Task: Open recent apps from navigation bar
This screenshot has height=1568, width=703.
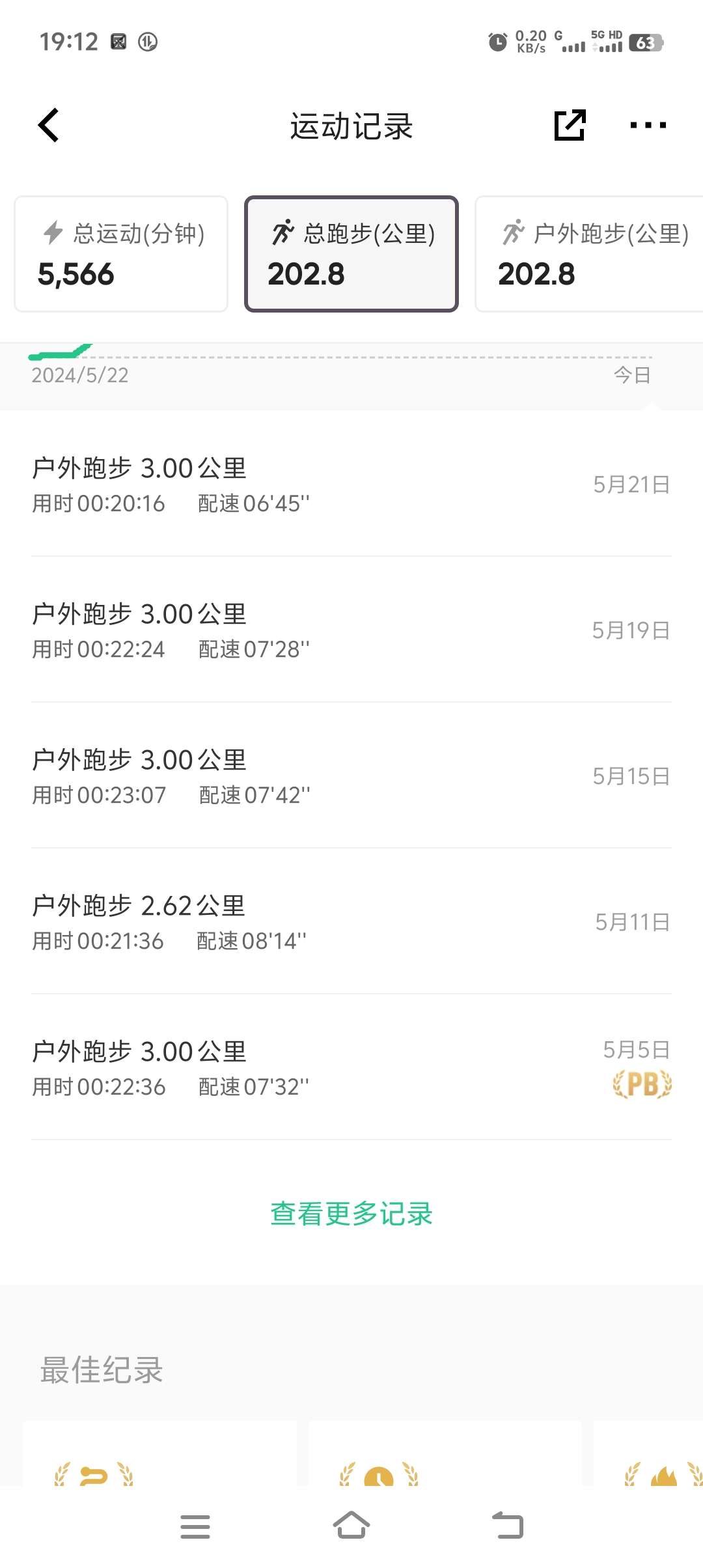Action: [195, 1526]
